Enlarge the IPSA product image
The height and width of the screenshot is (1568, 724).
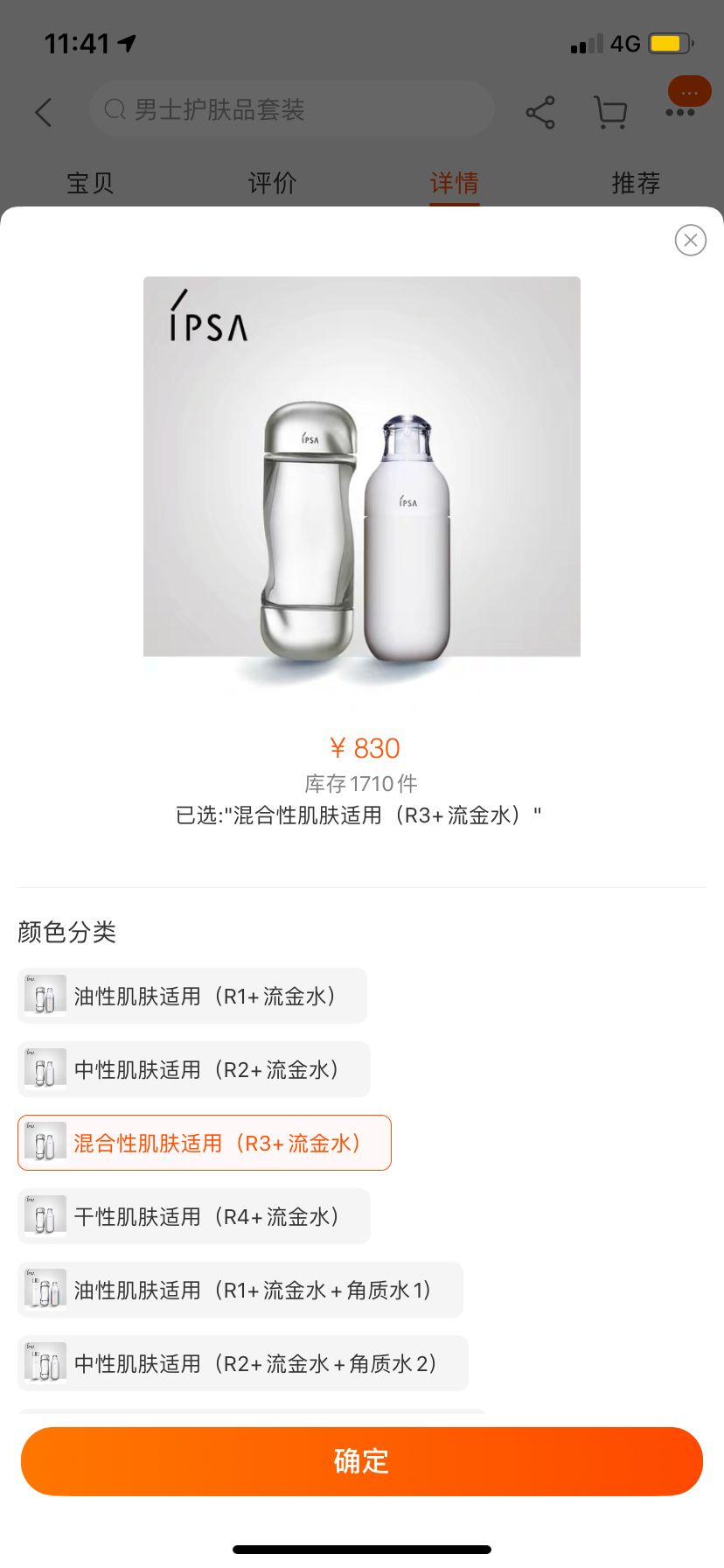(362, 481)
